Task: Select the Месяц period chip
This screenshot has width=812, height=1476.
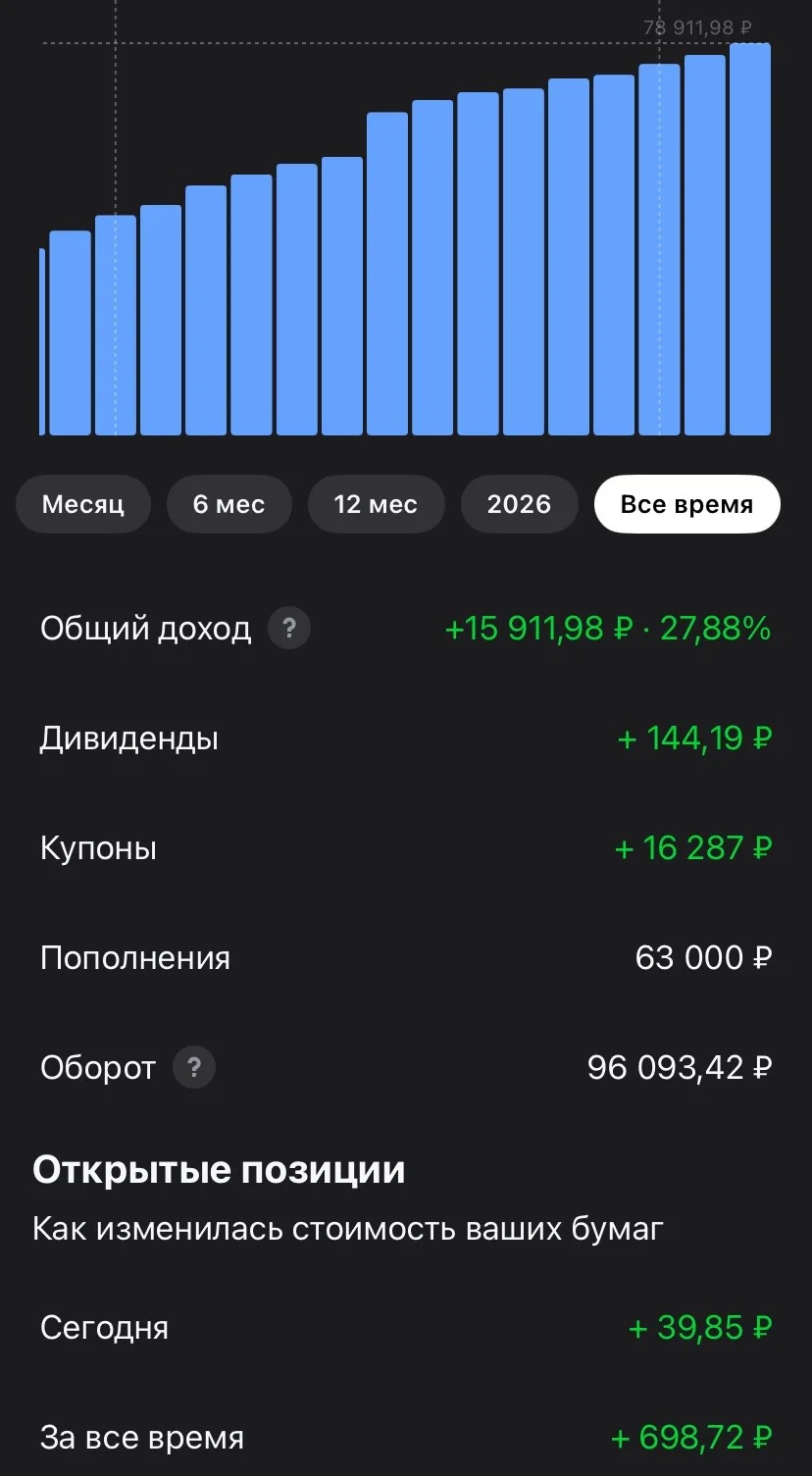Action: 83,504
